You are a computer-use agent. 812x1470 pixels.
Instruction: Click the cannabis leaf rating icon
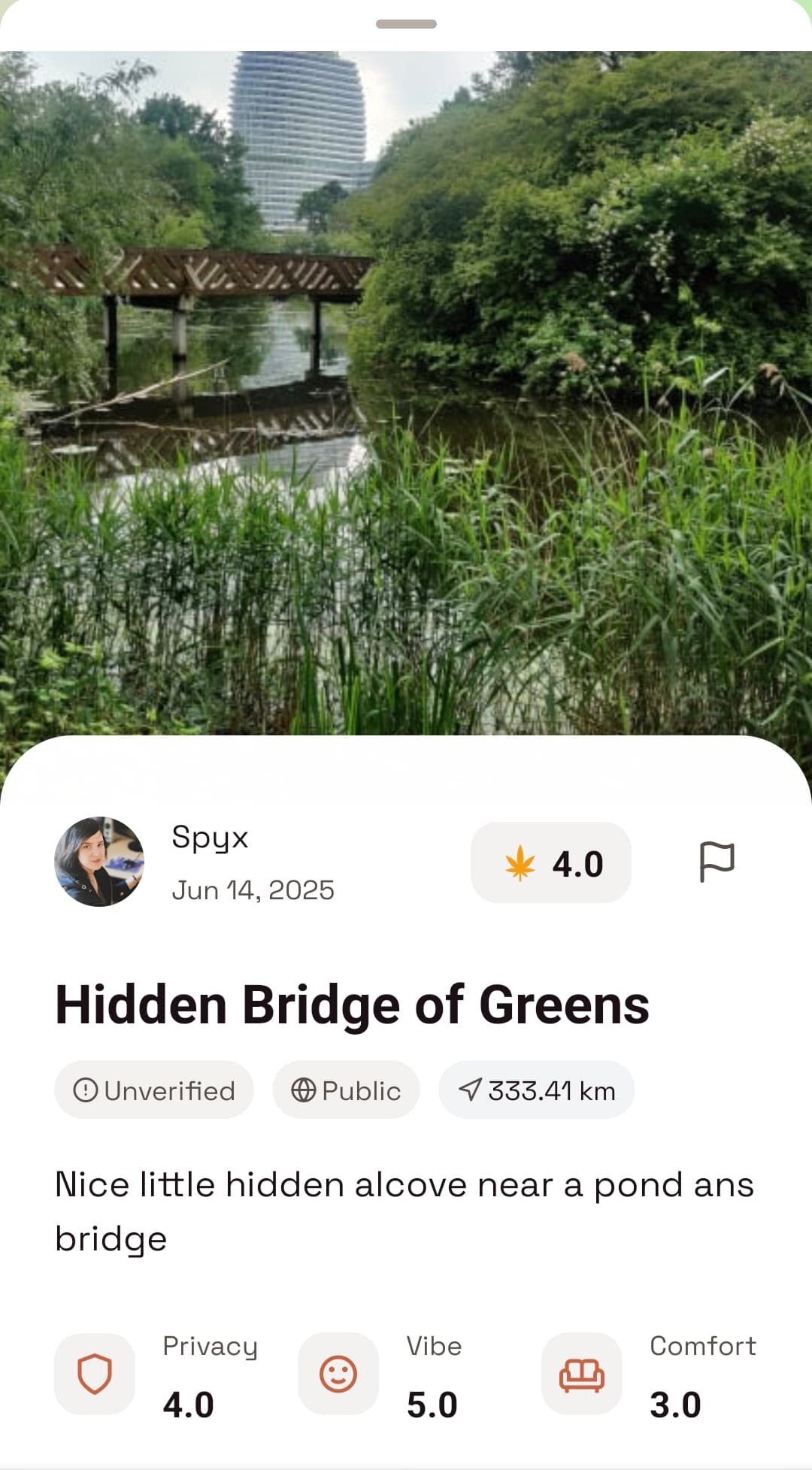pyautogui.click(x=522, y=863)
